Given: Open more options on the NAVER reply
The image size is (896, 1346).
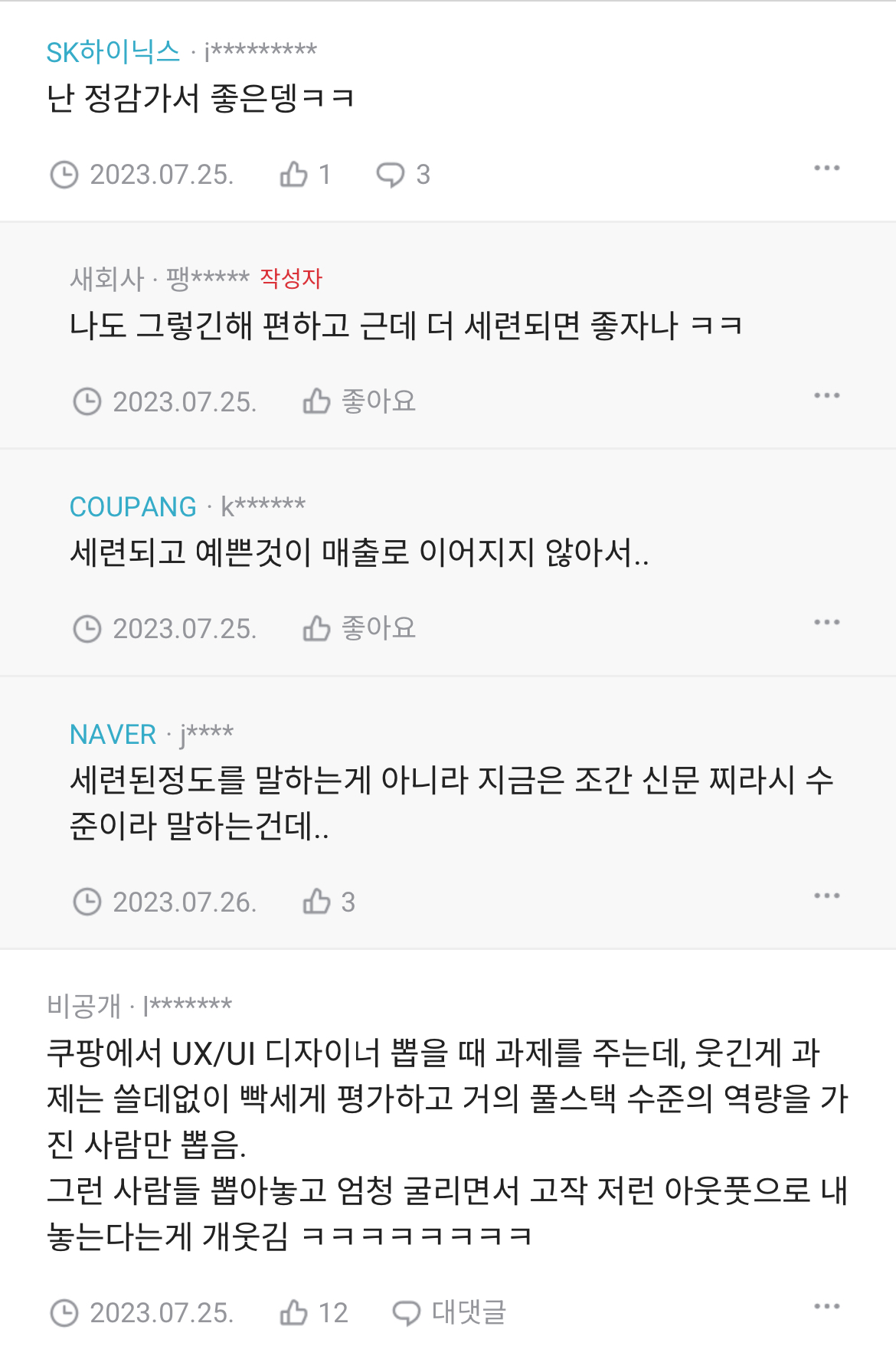Looking at the screenshot, I should pos(827,896).
